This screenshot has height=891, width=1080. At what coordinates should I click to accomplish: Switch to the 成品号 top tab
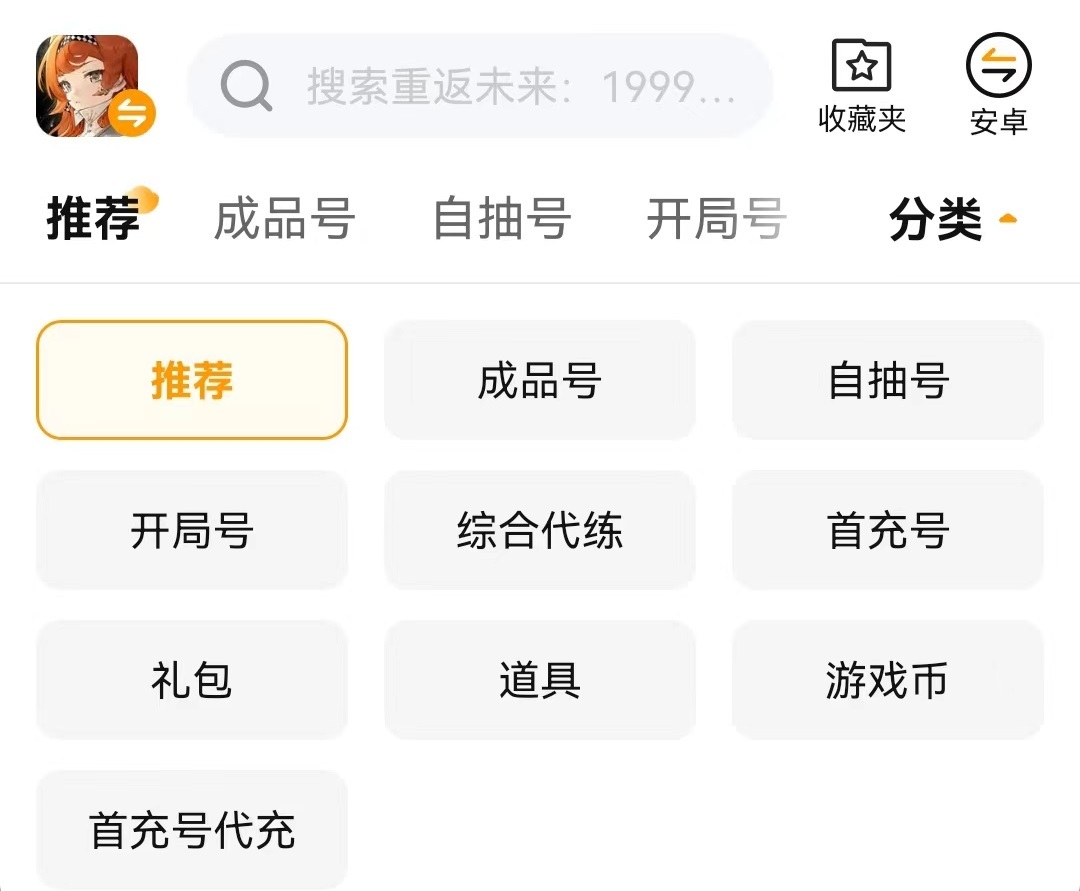[x=285, y=219]
